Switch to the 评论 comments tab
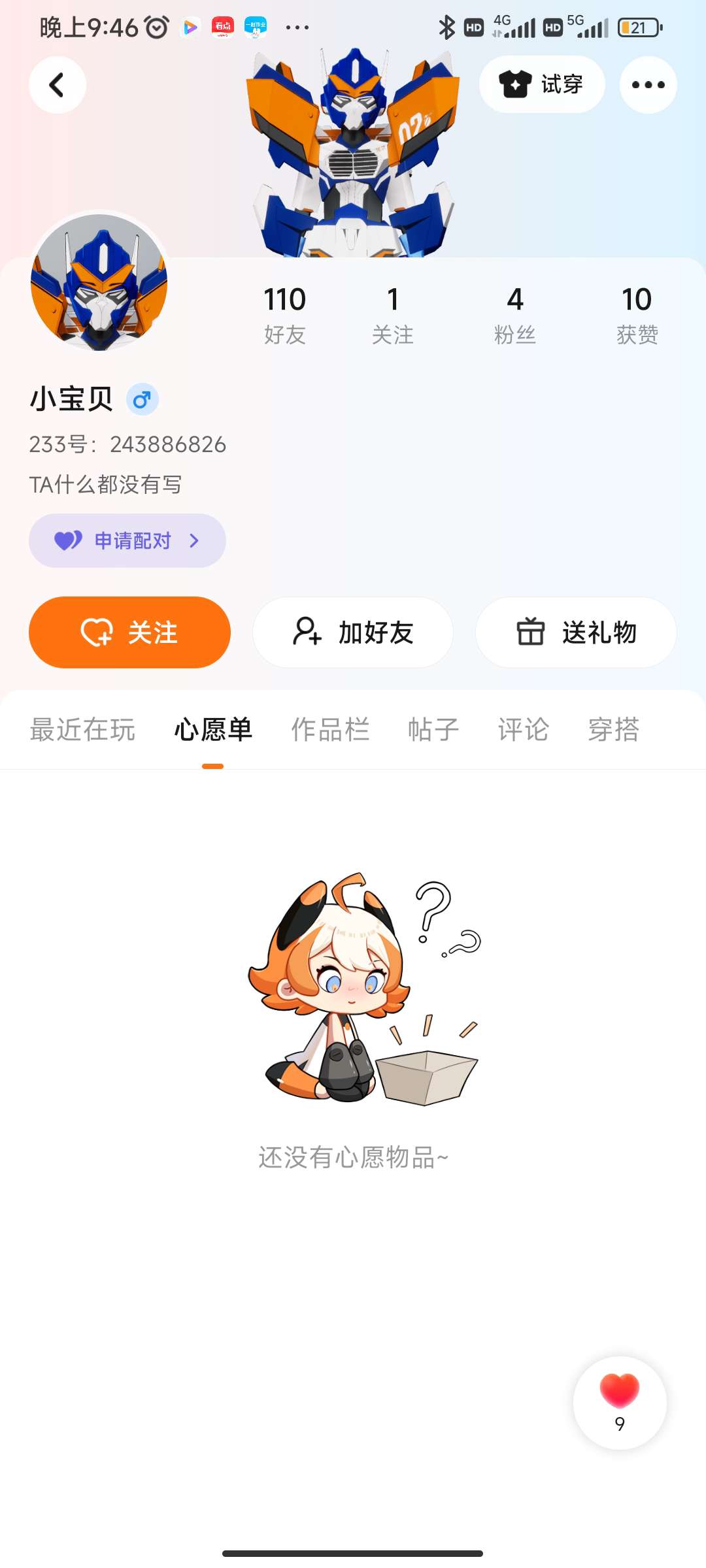Viewport: 706px width, 1568px height. (523, 730)
